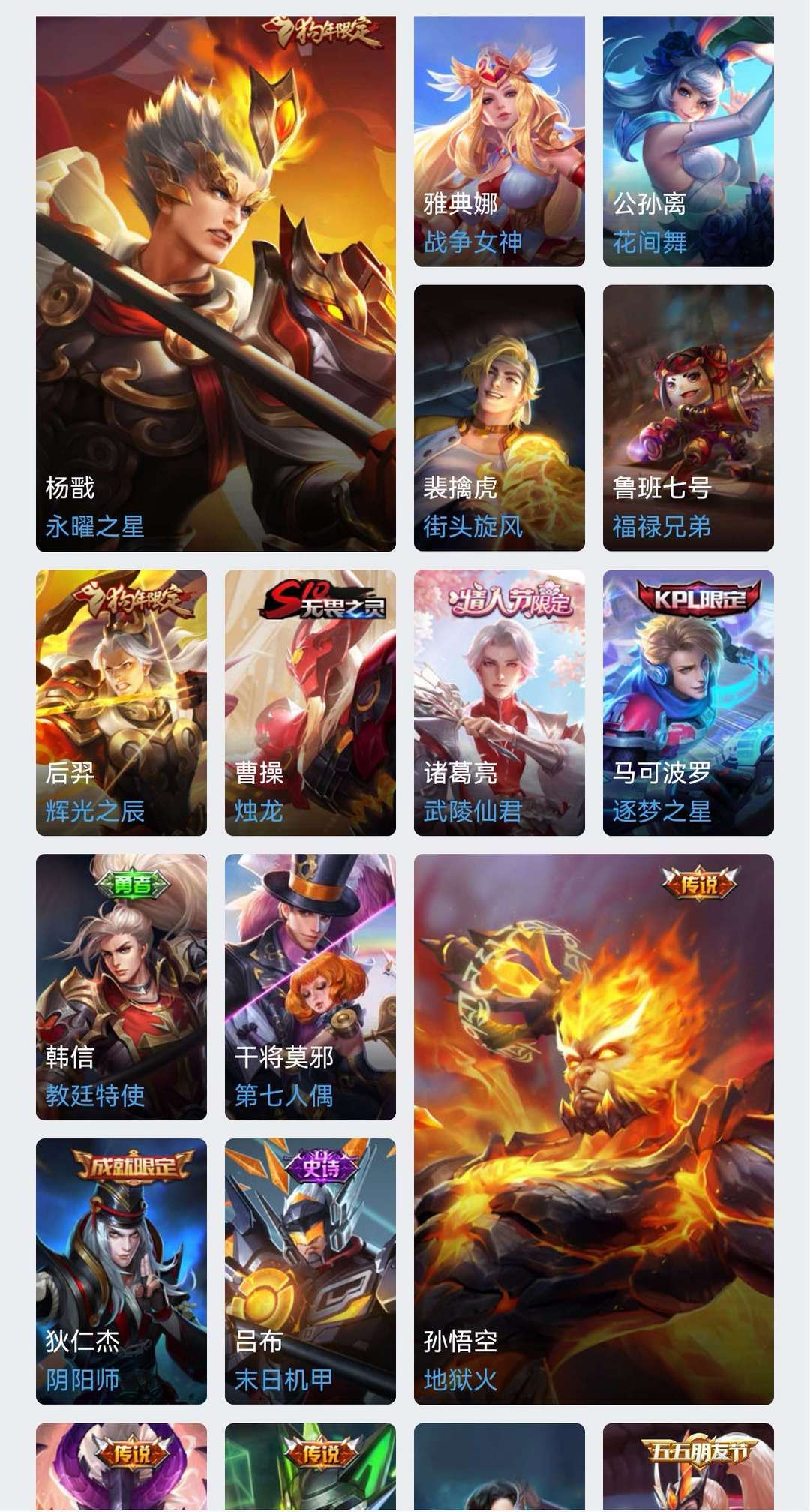Image resolution: width=810 pixels, height=1512 pixels.
Task: Tap the 狄仁杰 阴阳师 skin tile
Action: click(121, 1272)
